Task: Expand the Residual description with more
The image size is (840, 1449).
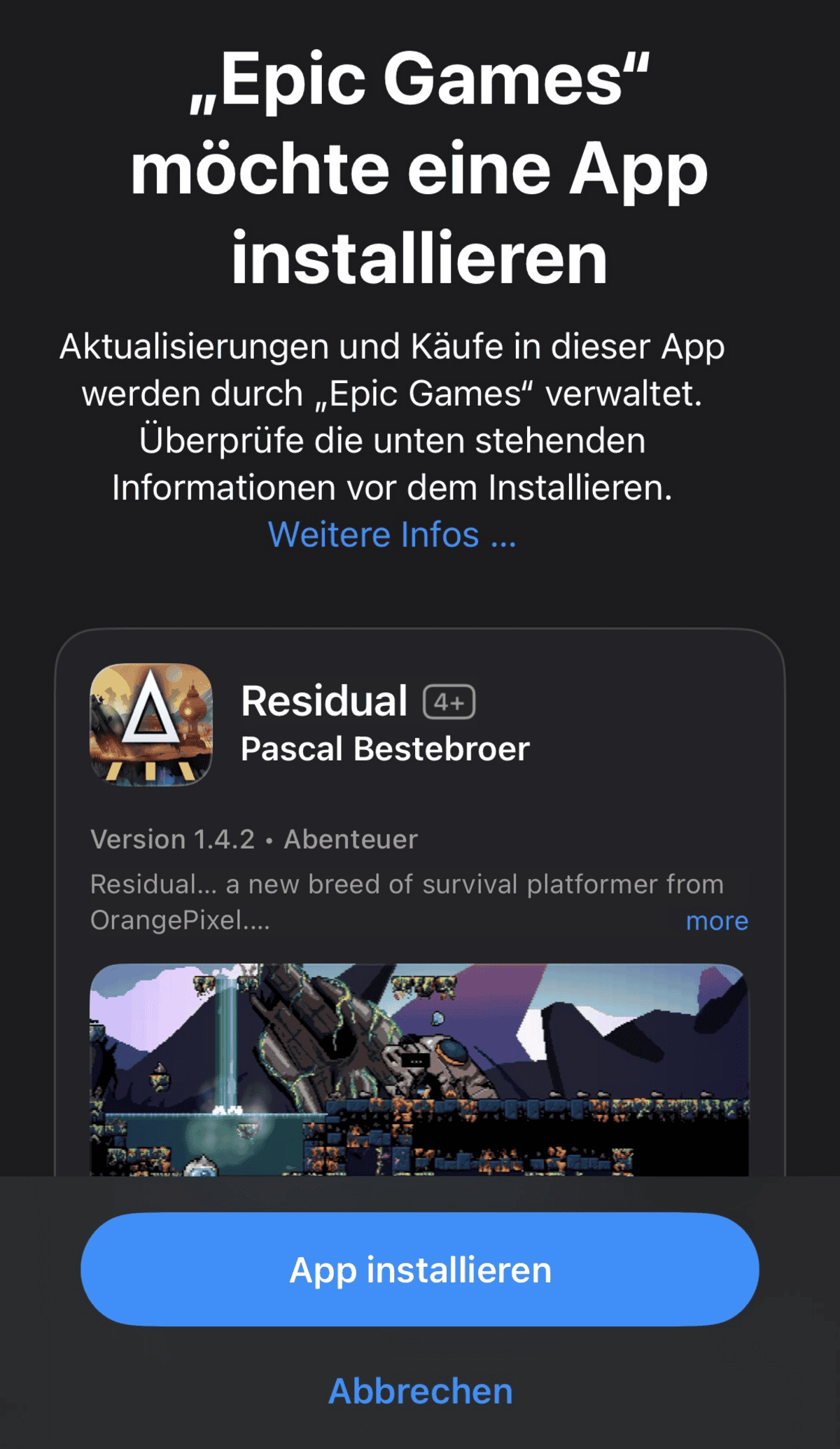Action: click(717, 921)
